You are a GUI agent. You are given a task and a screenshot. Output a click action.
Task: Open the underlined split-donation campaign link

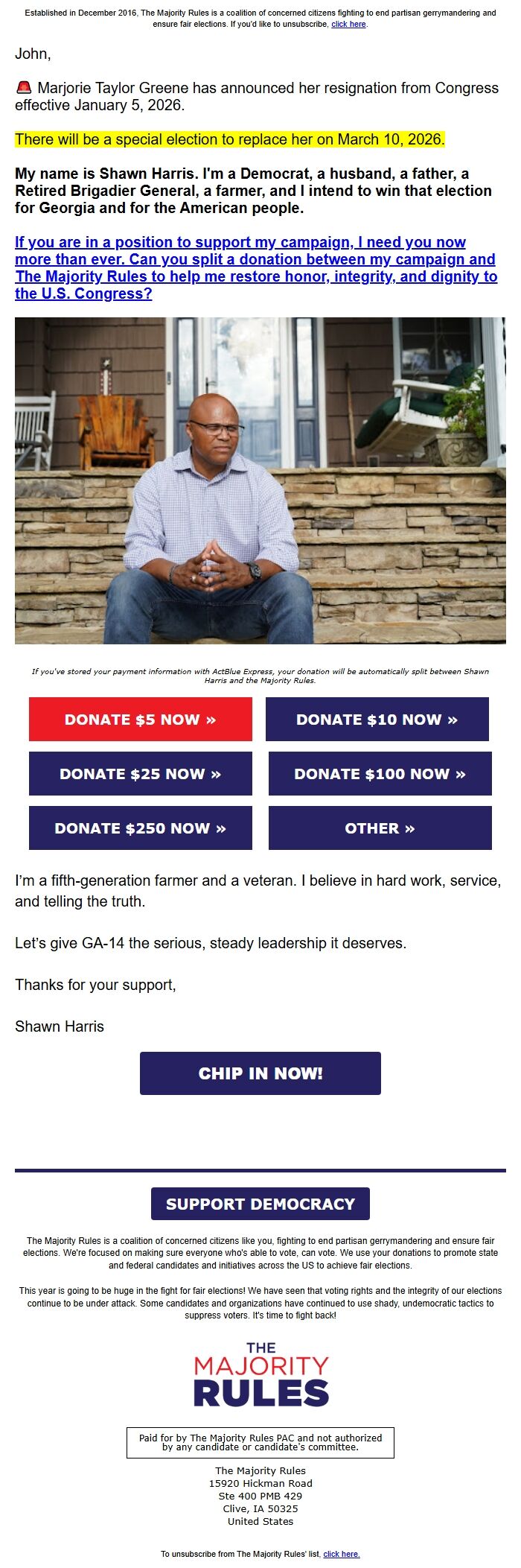click(255, 268)
